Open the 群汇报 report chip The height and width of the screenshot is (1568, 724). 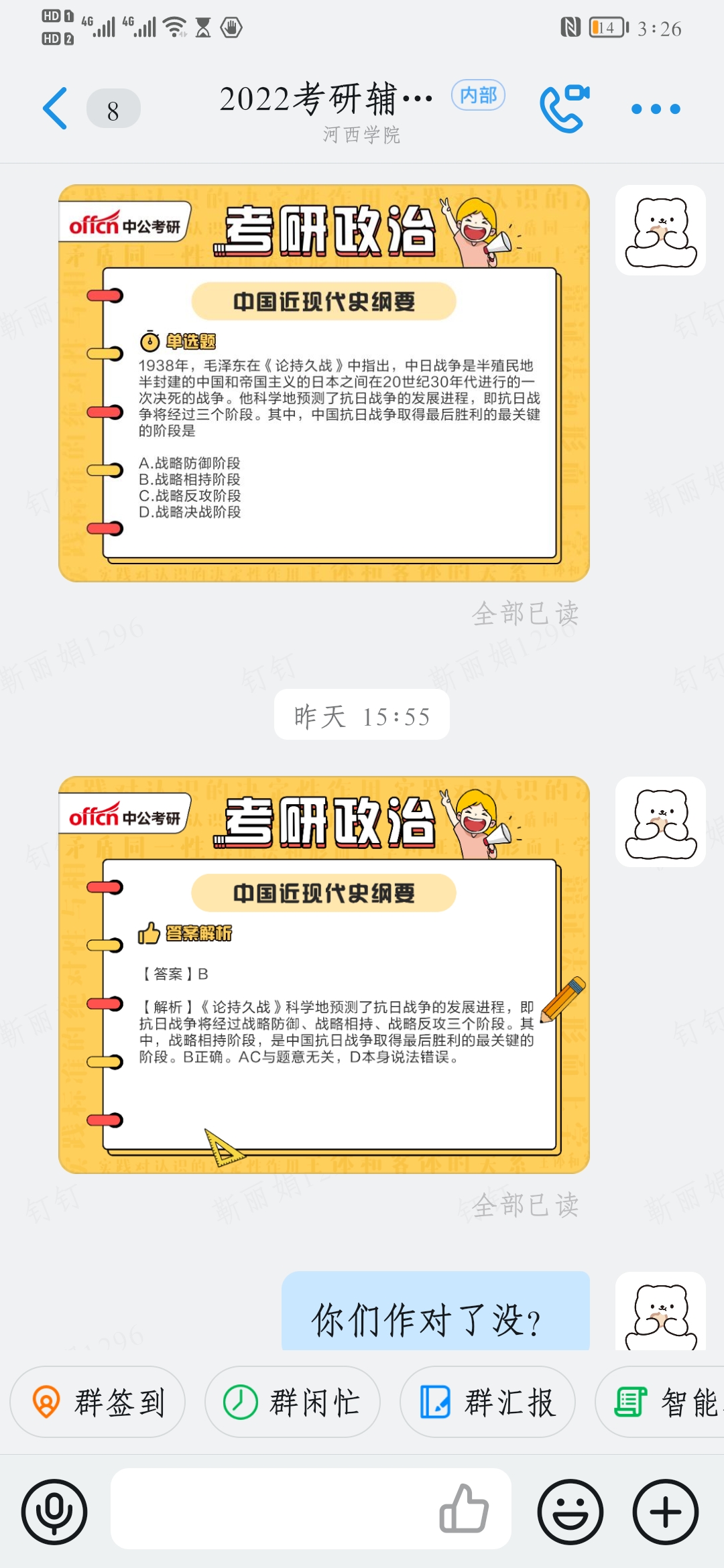[x=487, y=1402]
